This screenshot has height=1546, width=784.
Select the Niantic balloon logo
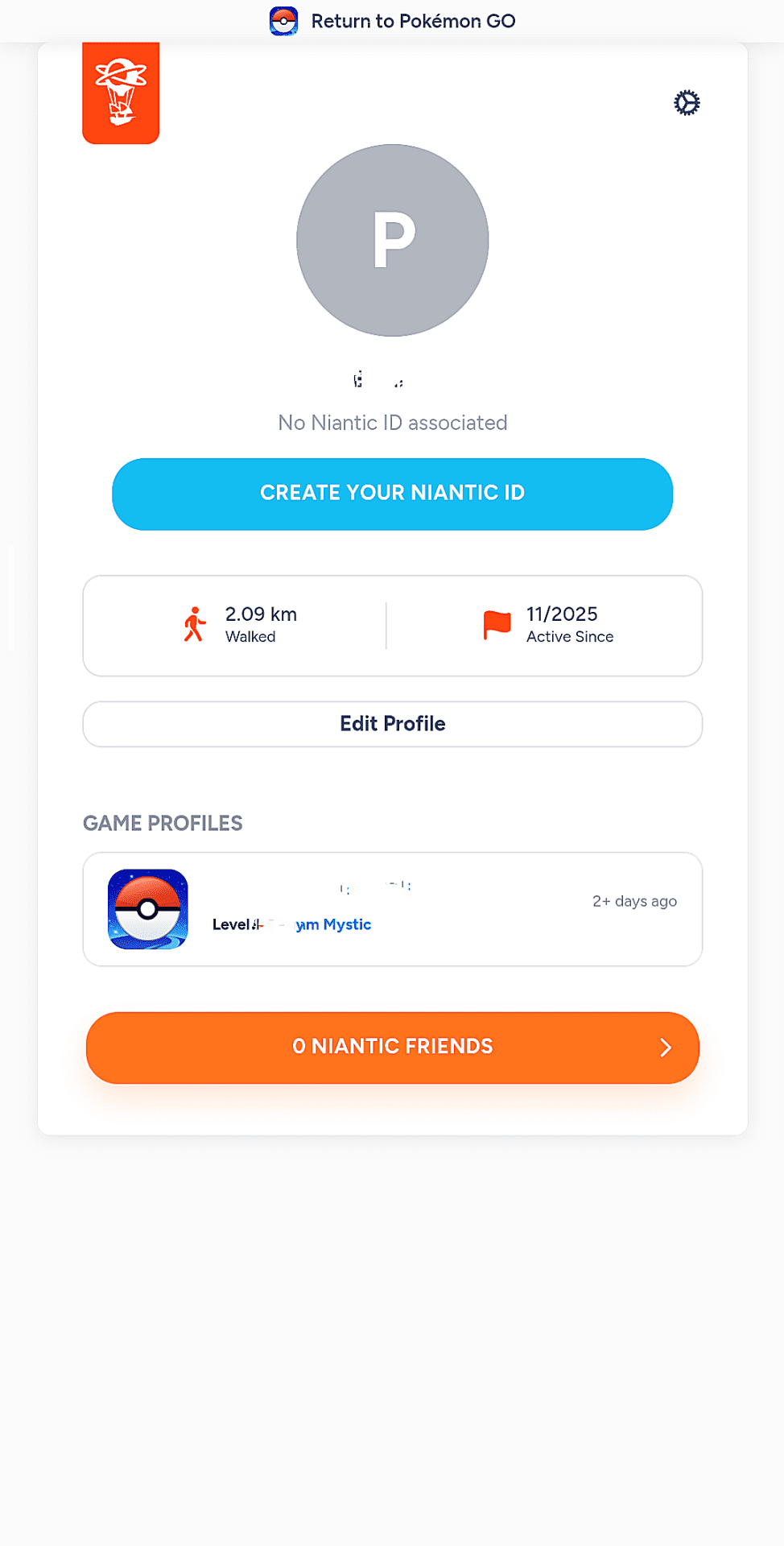point(121,91)
